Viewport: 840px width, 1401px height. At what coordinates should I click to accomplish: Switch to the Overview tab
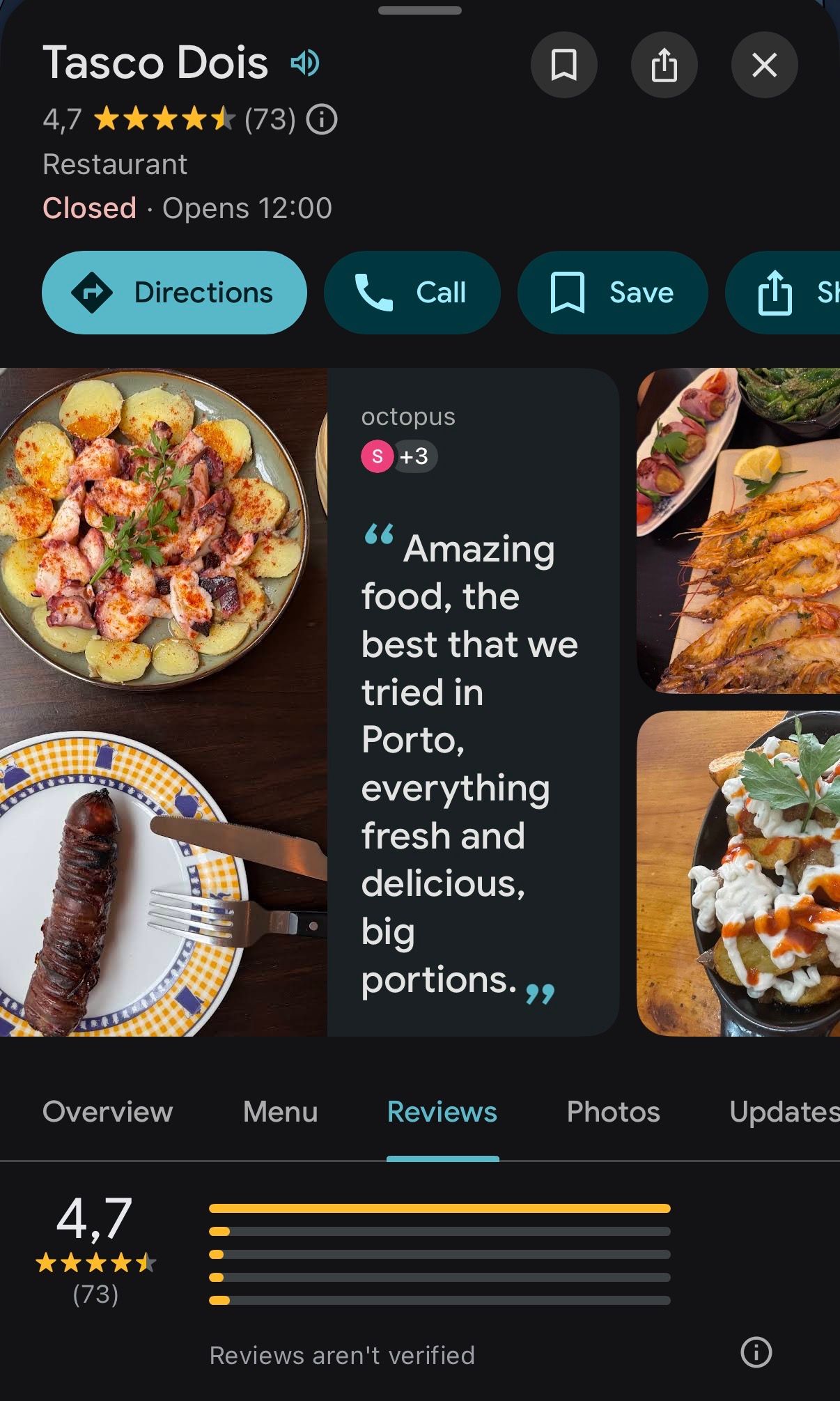tap(107, 1112)
